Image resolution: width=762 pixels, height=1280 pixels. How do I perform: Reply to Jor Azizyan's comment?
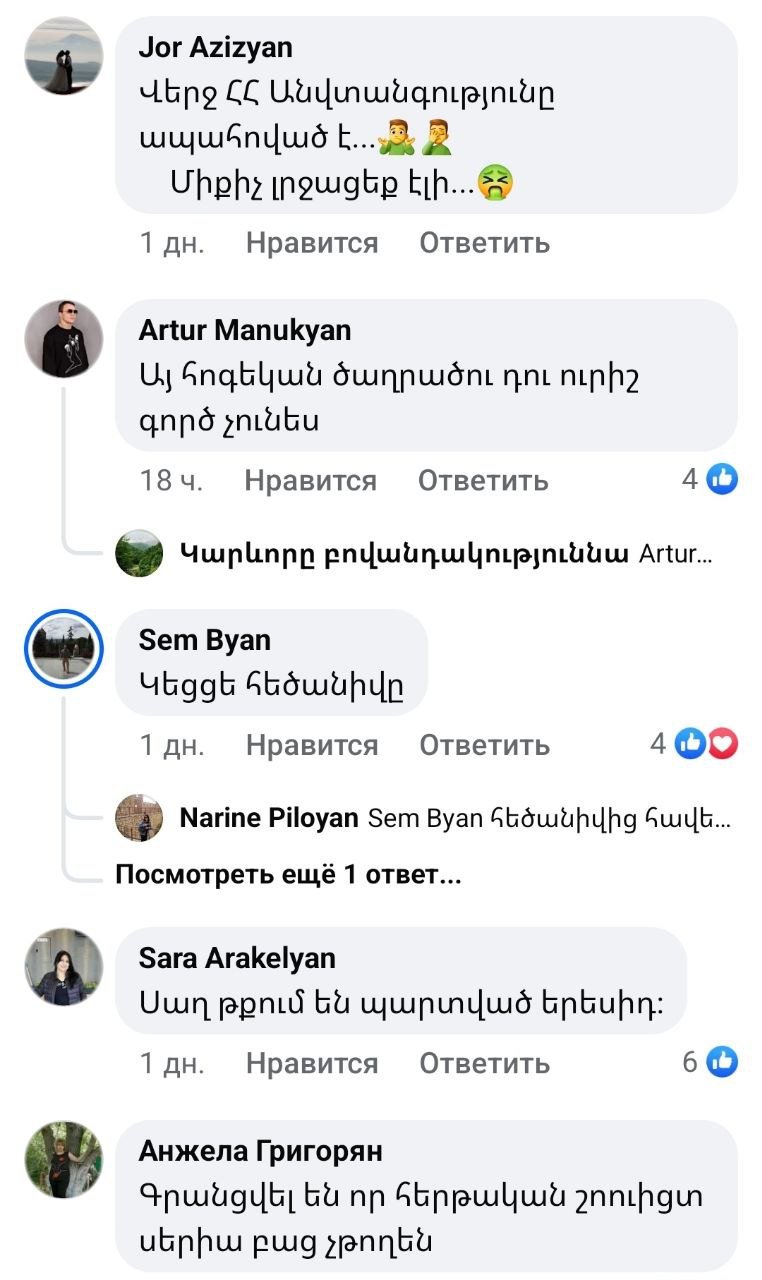(x=484, y=243)
